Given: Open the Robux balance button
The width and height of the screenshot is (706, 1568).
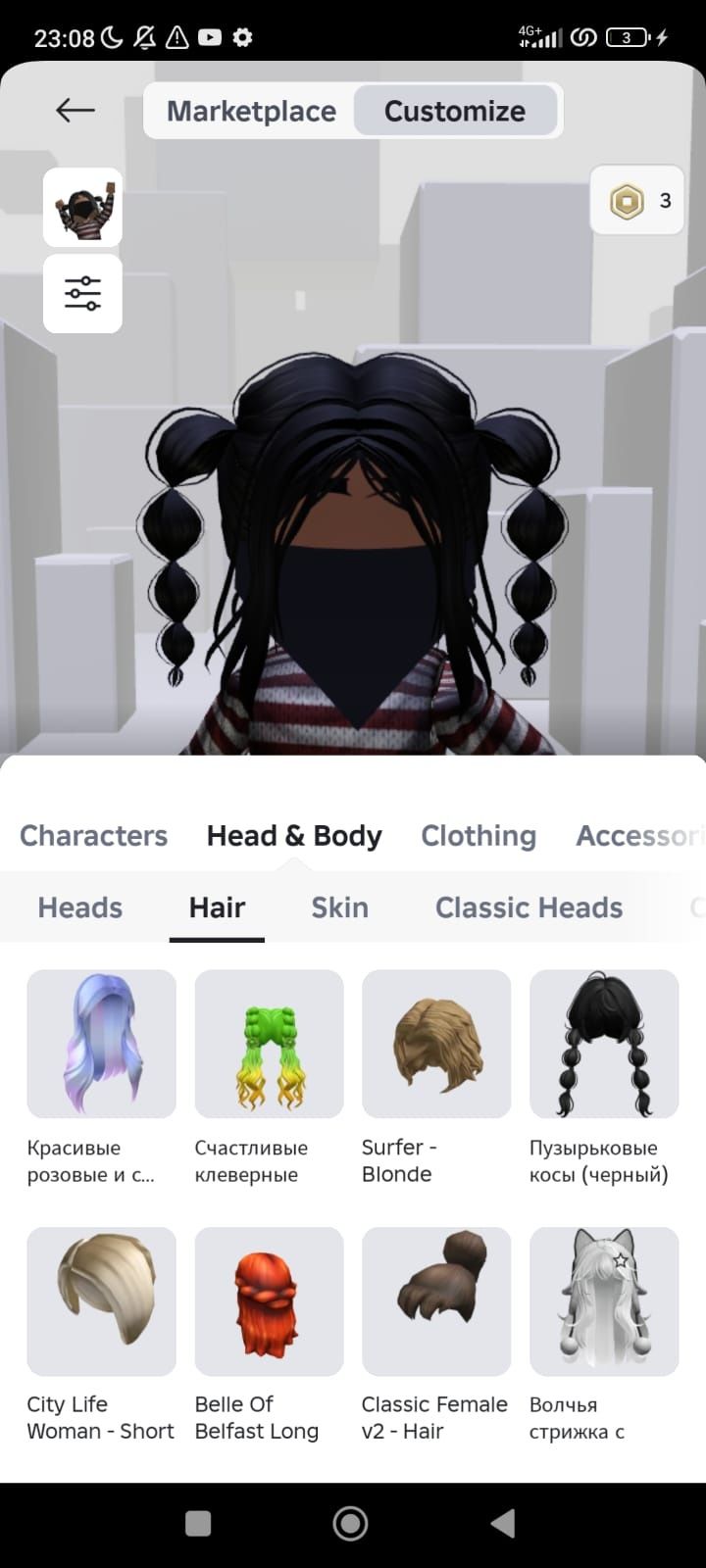Looking at the screenshot, I should point(637,201).
